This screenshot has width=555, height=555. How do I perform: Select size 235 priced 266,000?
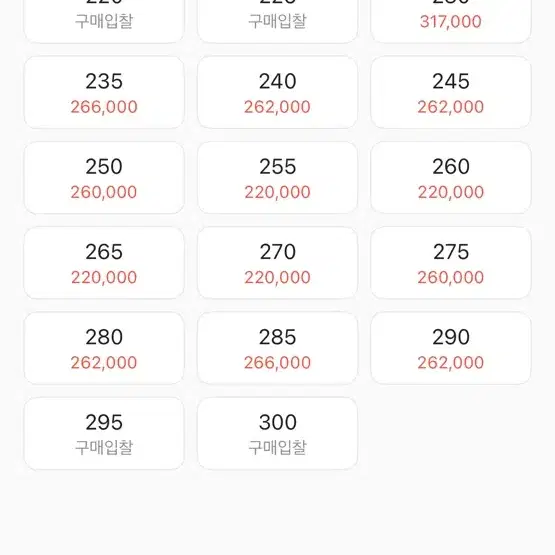104,93
